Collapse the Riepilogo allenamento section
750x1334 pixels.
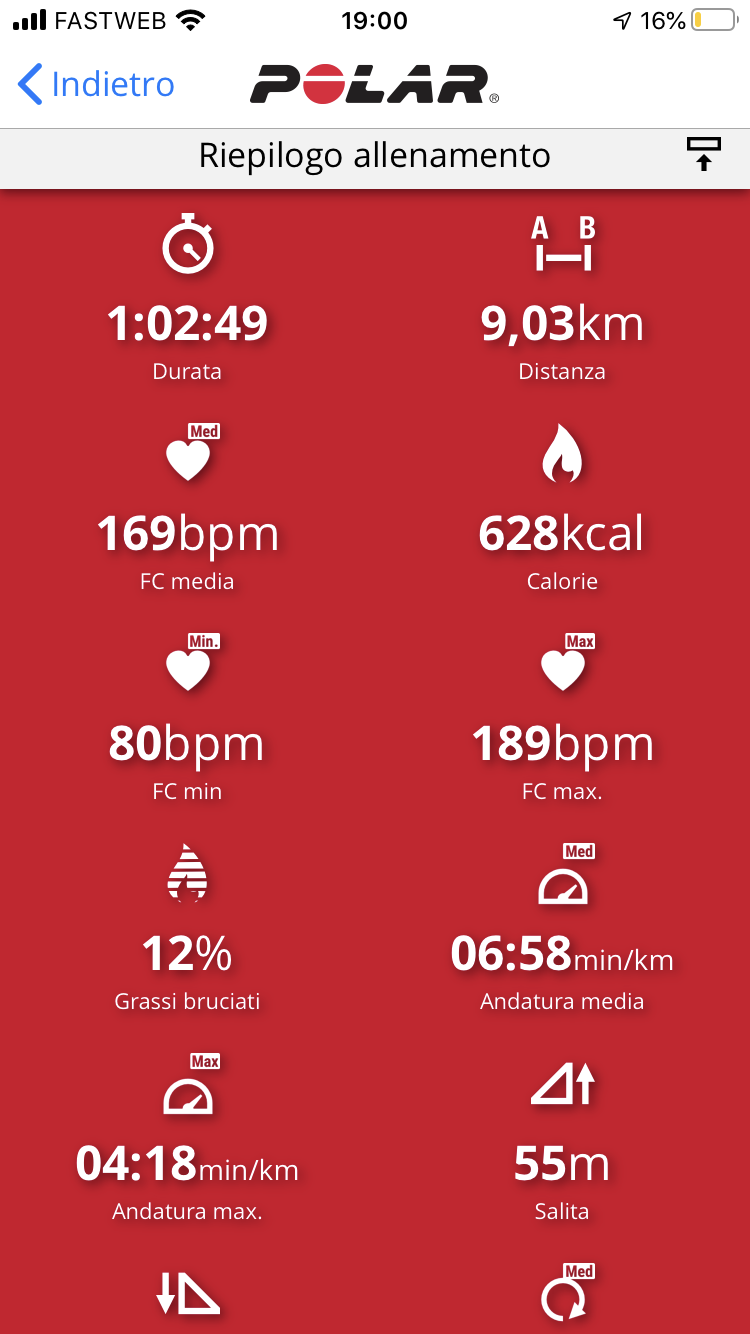tap(703, 155)
